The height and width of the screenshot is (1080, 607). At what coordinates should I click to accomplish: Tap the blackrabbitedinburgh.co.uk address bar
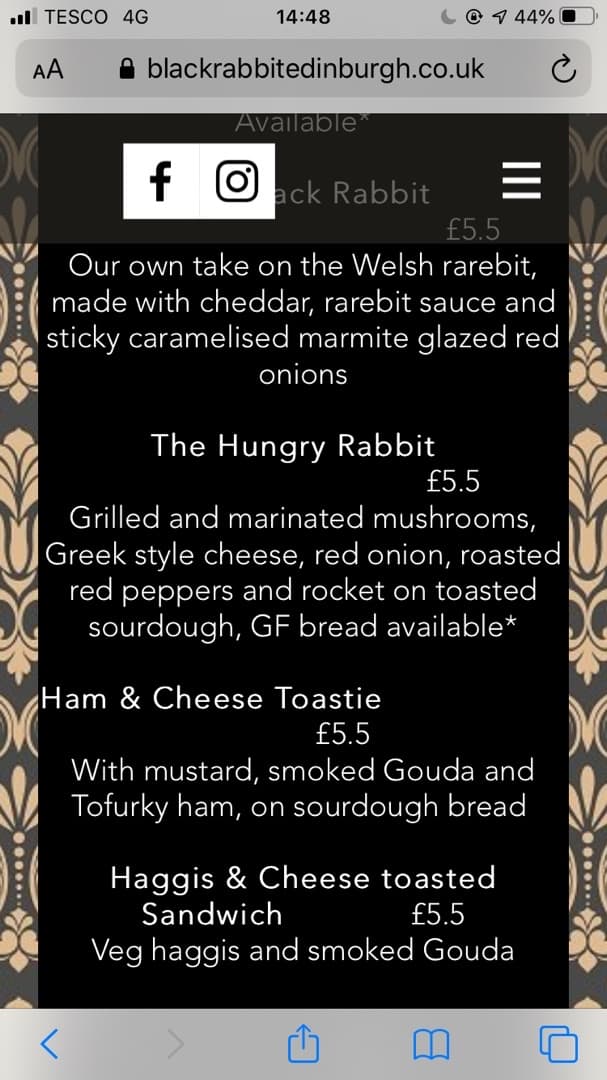pos(303,68)
